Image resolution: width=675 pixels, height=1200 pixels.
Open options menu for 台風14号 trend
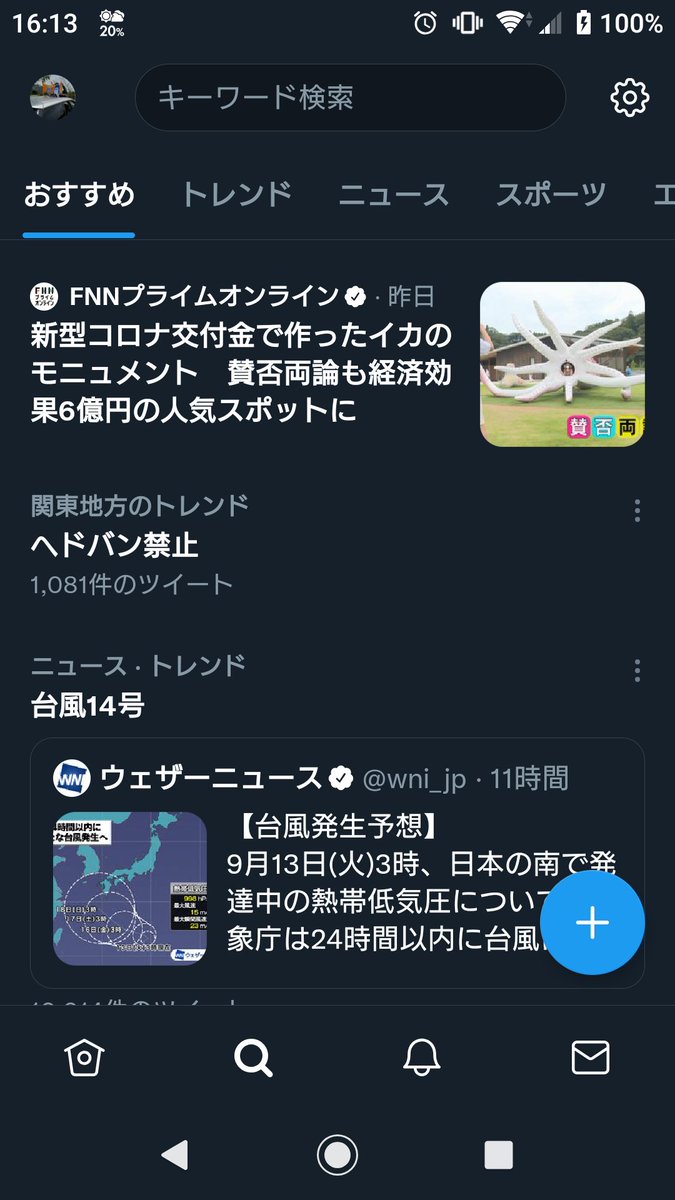tap(637, 671)
